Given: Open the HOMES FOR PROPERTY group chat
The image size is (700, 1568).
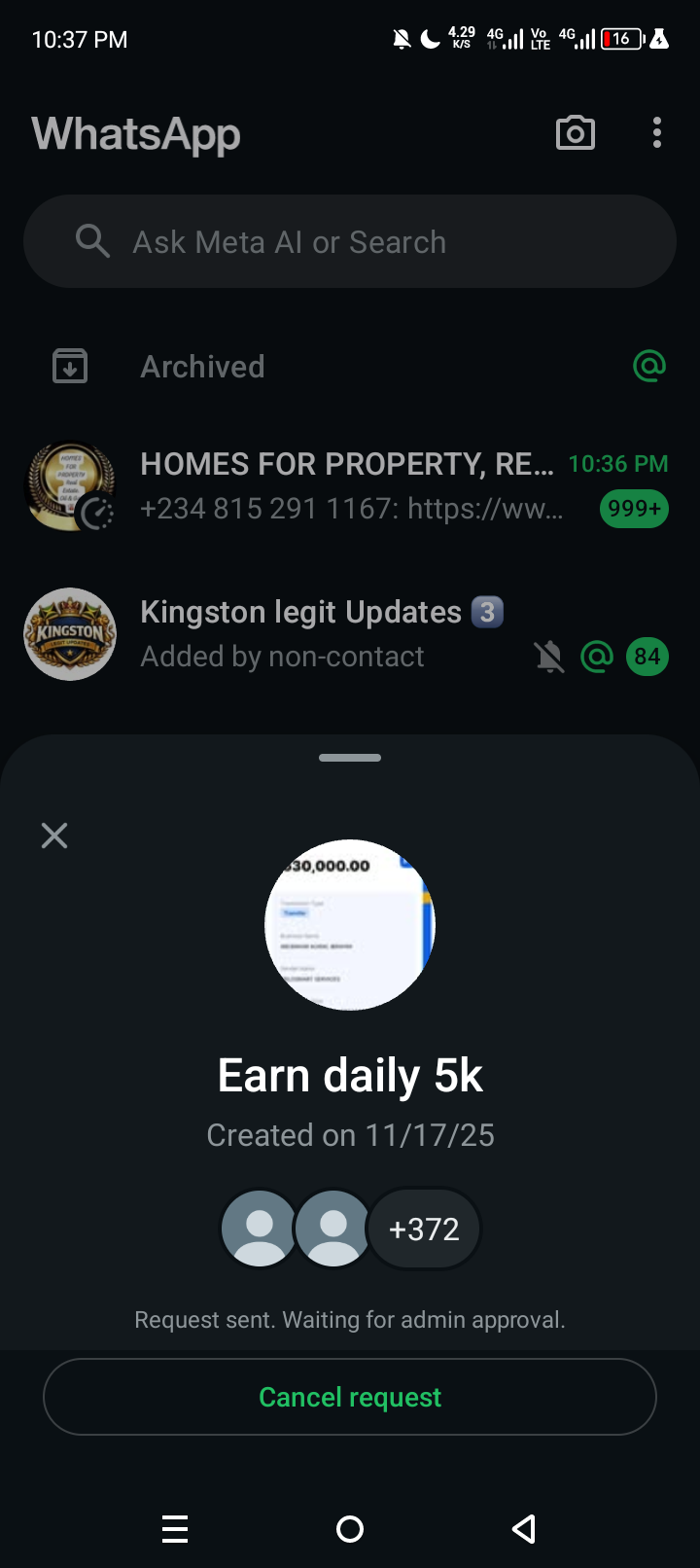Looking at the screenshot, I should tap(350, 485).
